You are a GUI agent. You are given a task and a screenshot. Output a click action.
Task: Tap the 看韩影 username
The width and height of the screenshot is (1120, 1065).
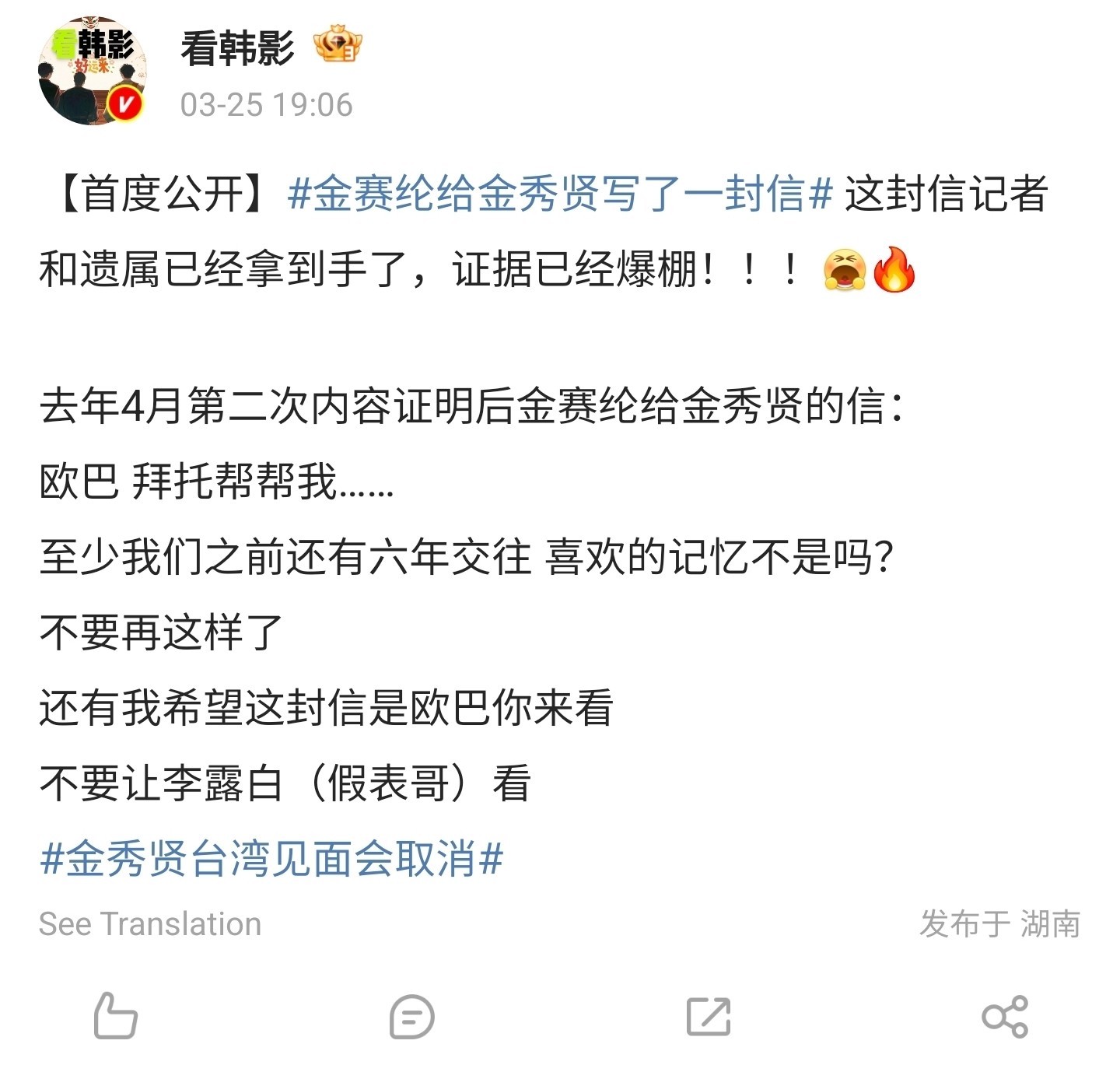pyautogui.click(x=237, y=48)
